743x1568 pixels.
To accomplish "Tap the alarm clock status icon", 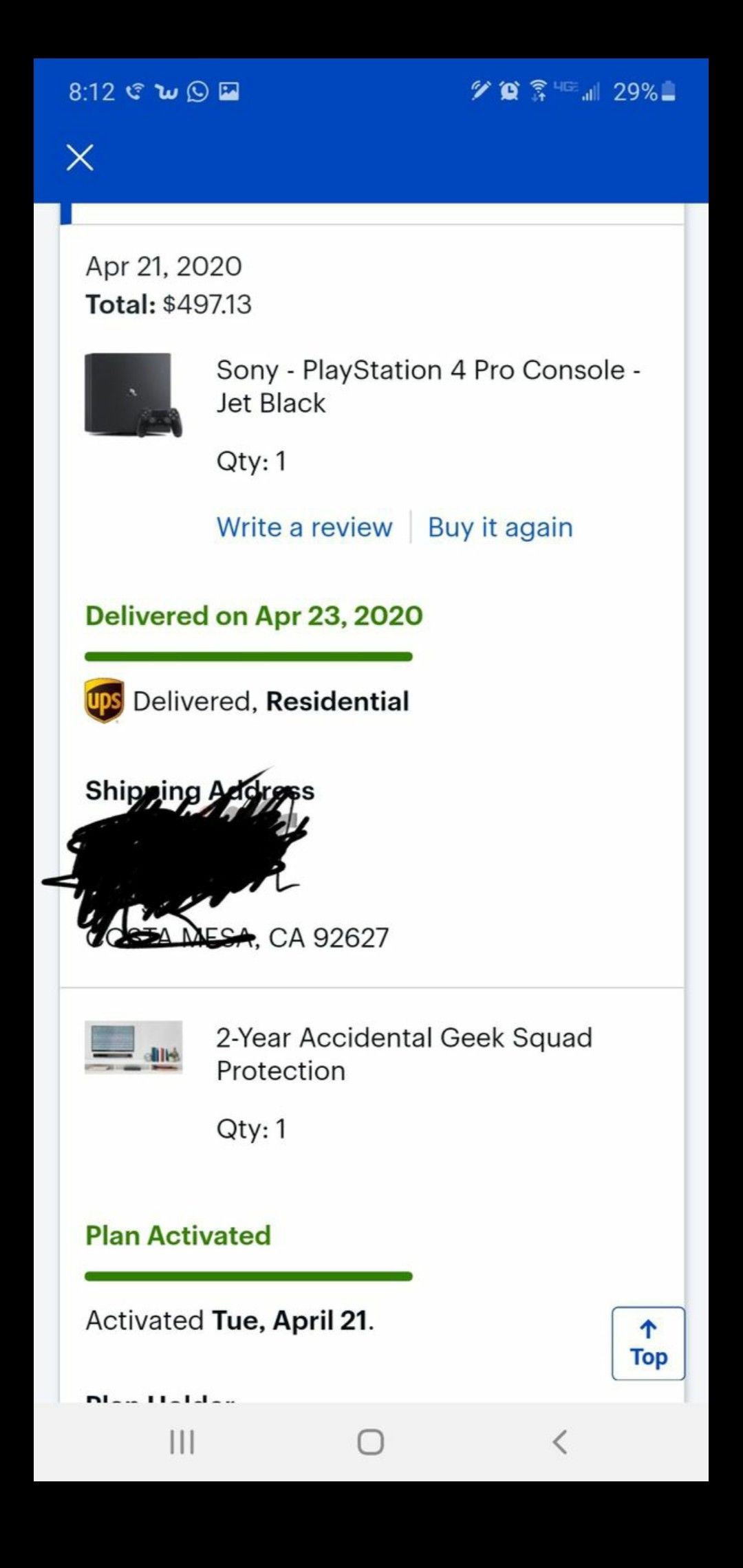I will pyautogui.click(x=509, y=91).
